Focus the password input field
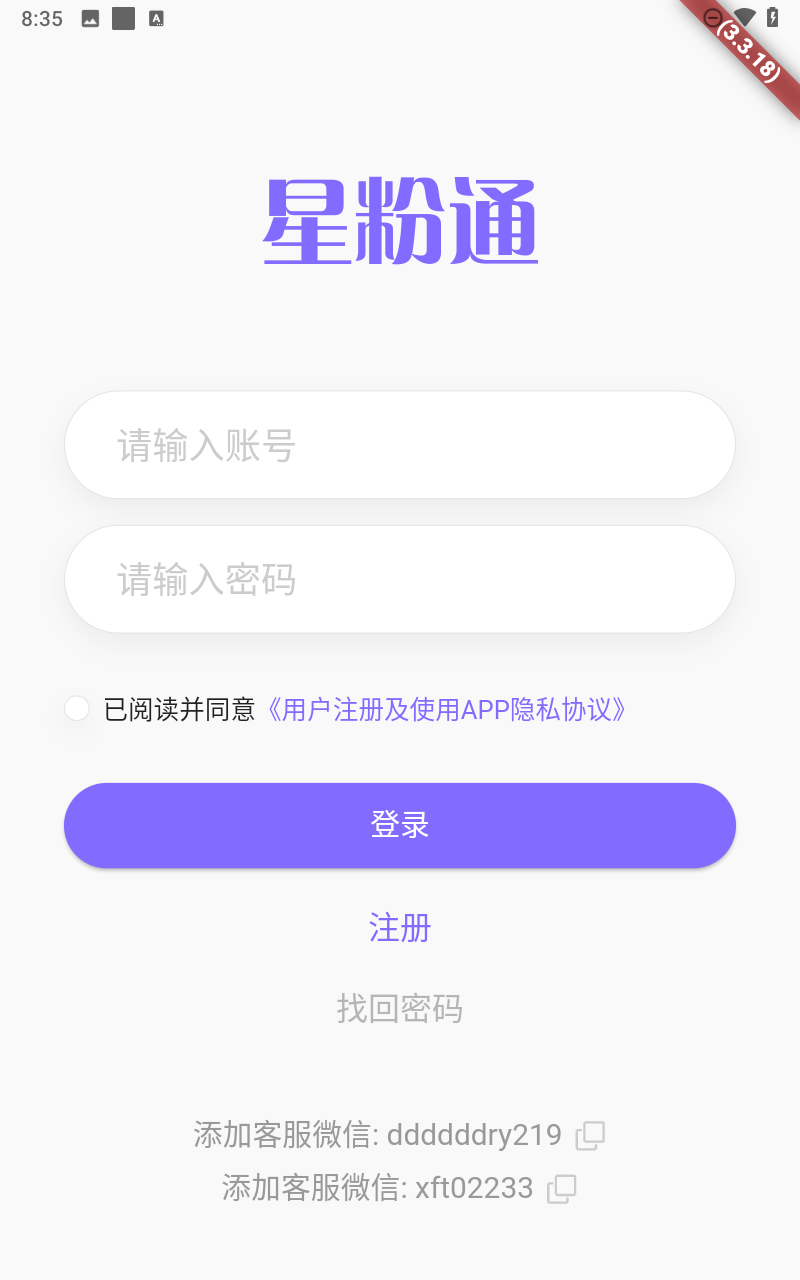 (x=400, y=579)
